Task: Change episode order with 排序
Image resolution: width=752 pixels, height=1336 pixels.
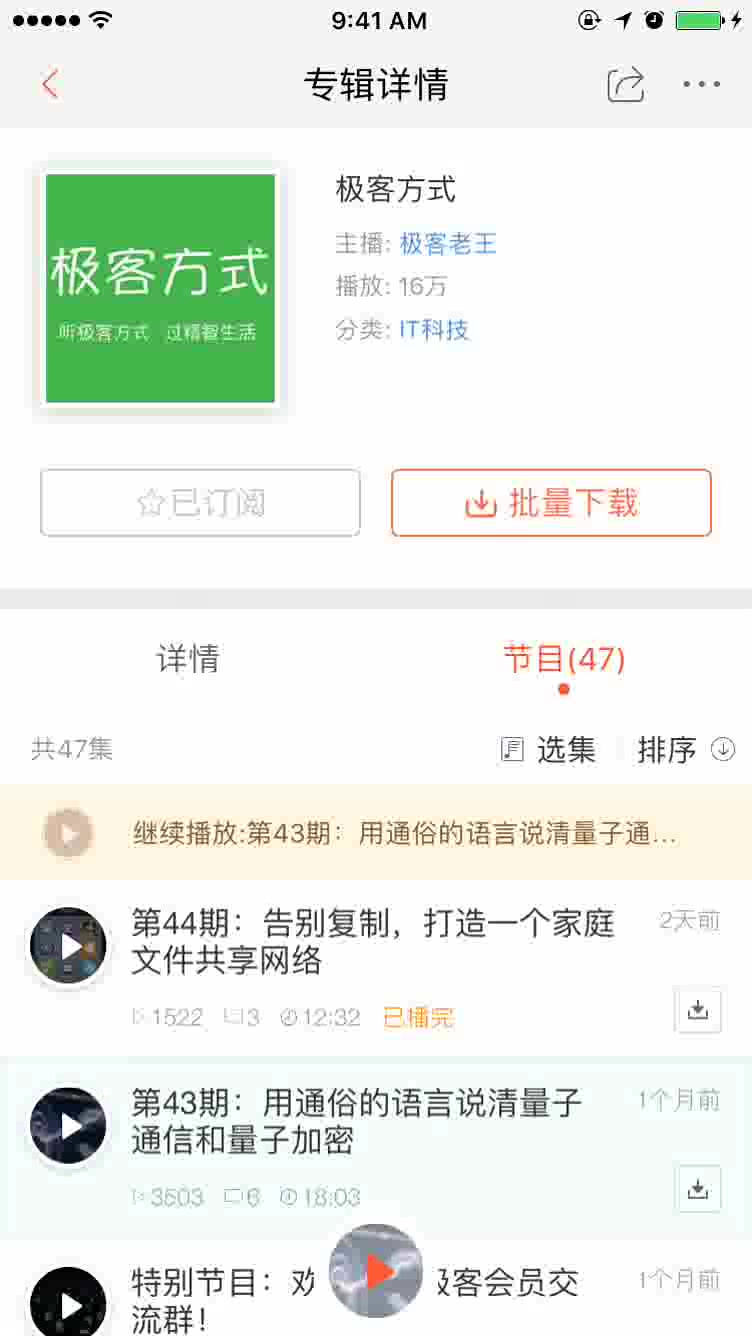Action: tap(686, 749)
